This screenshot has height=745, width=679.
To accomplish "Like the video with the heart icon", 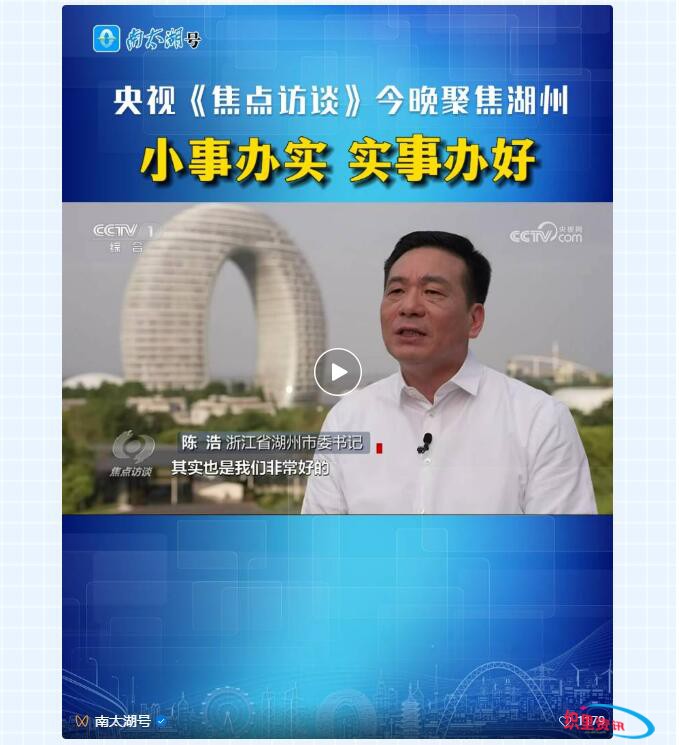I will (566, 721).
